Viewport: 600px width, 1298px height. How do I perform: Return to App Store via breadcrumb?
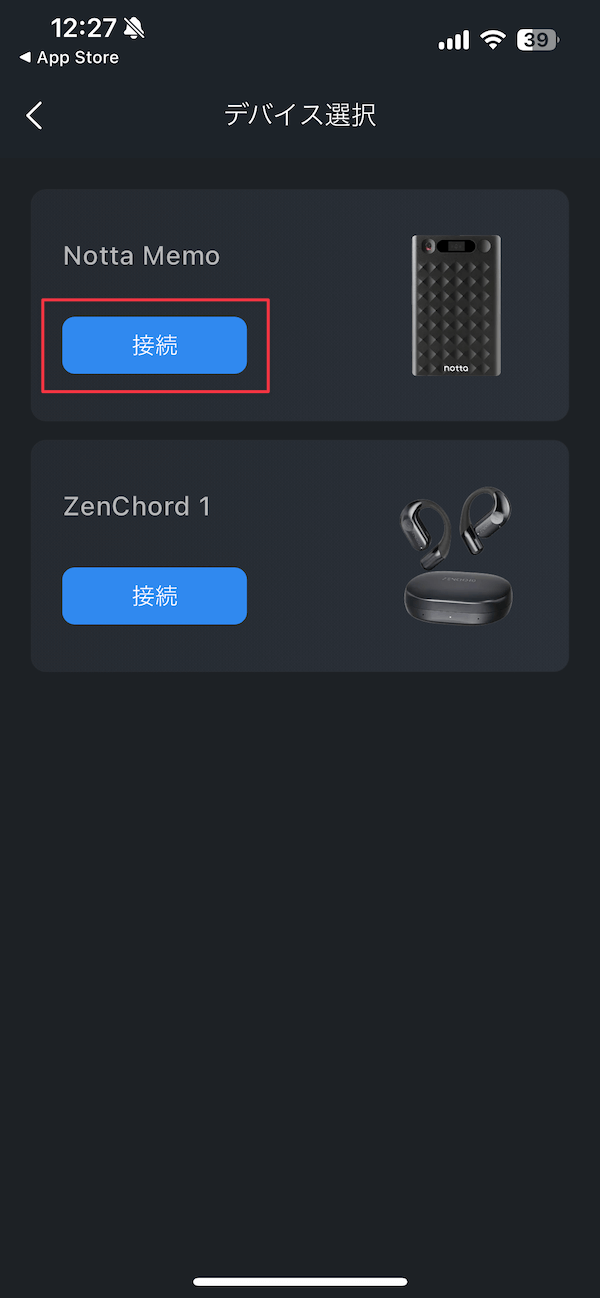(68, 58)
